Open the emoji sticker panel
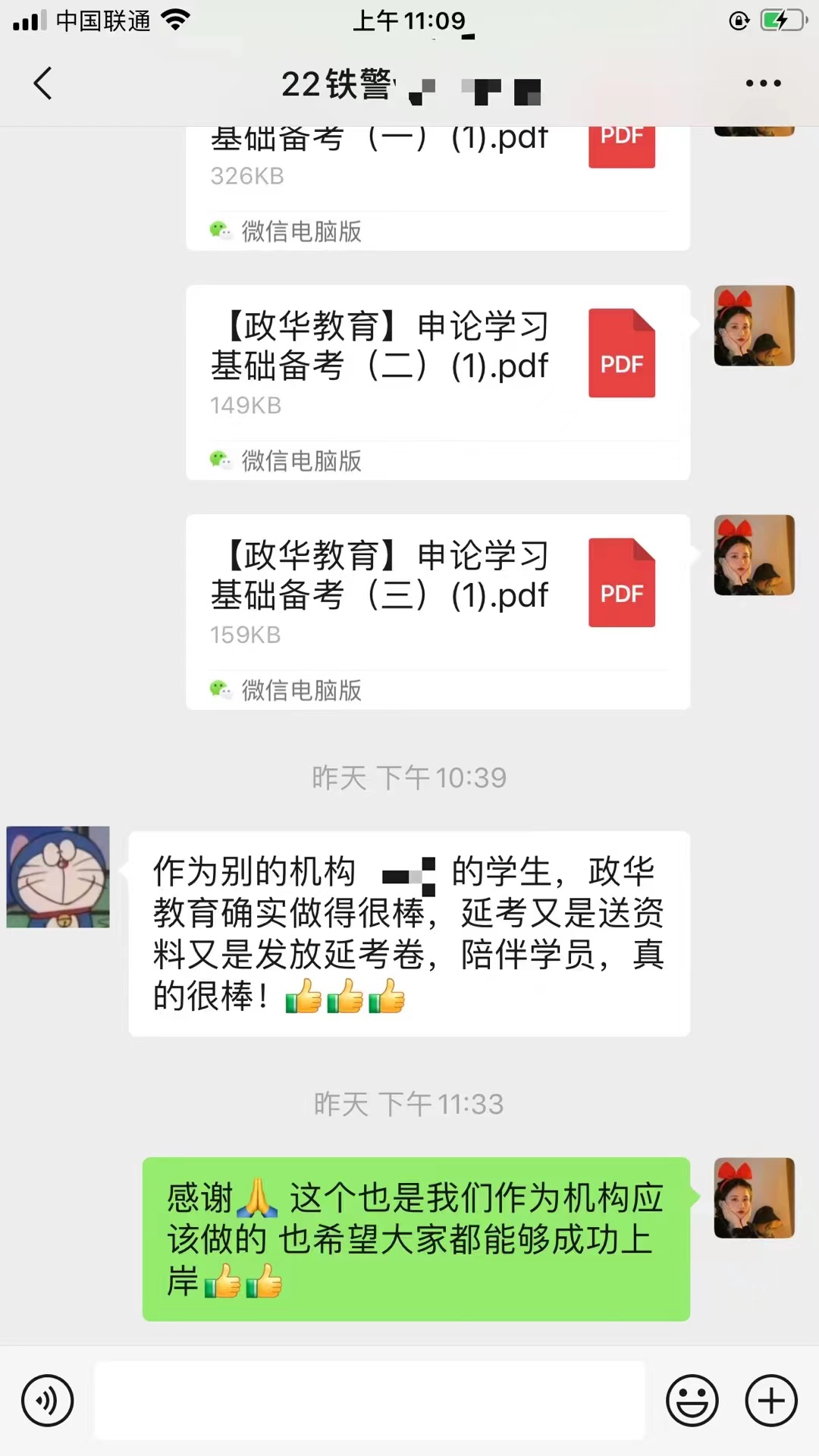 692,1401
